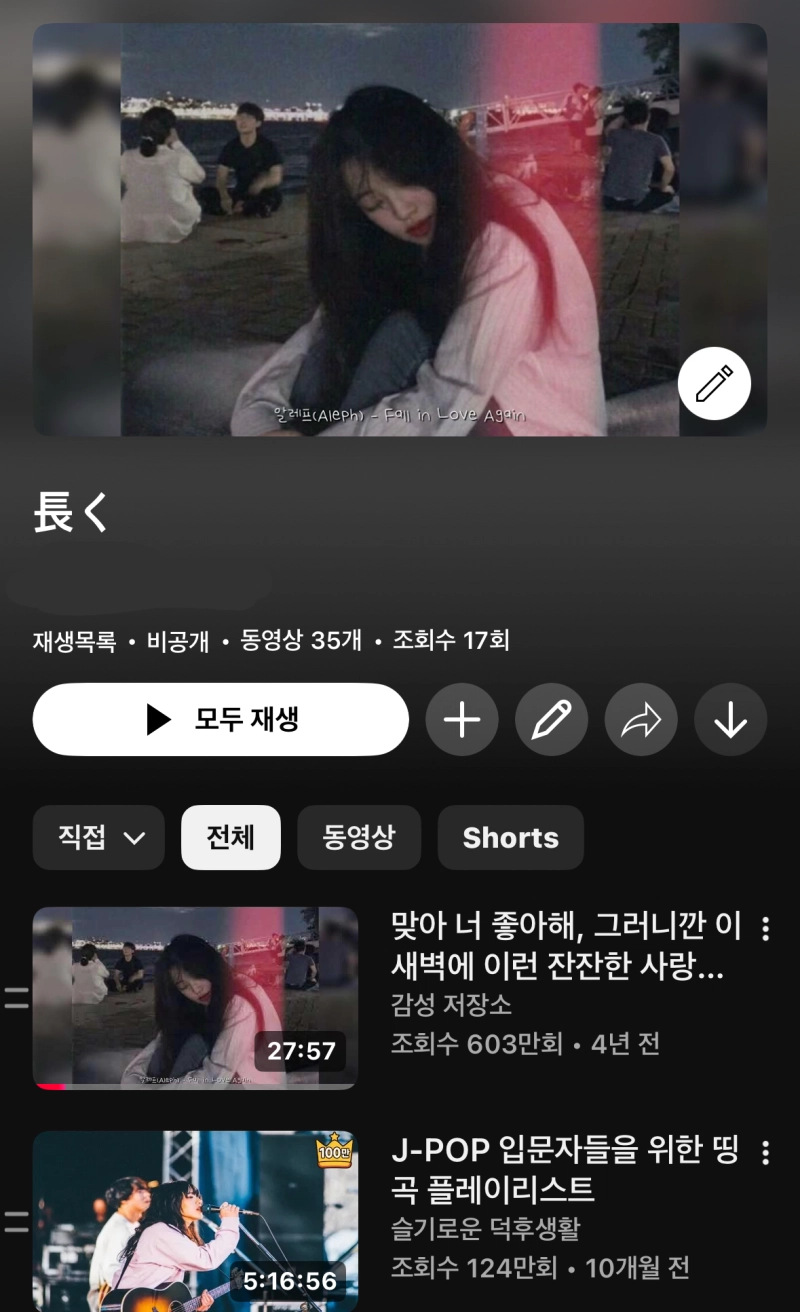Filter the playlist by Shorts

[510, 838]
